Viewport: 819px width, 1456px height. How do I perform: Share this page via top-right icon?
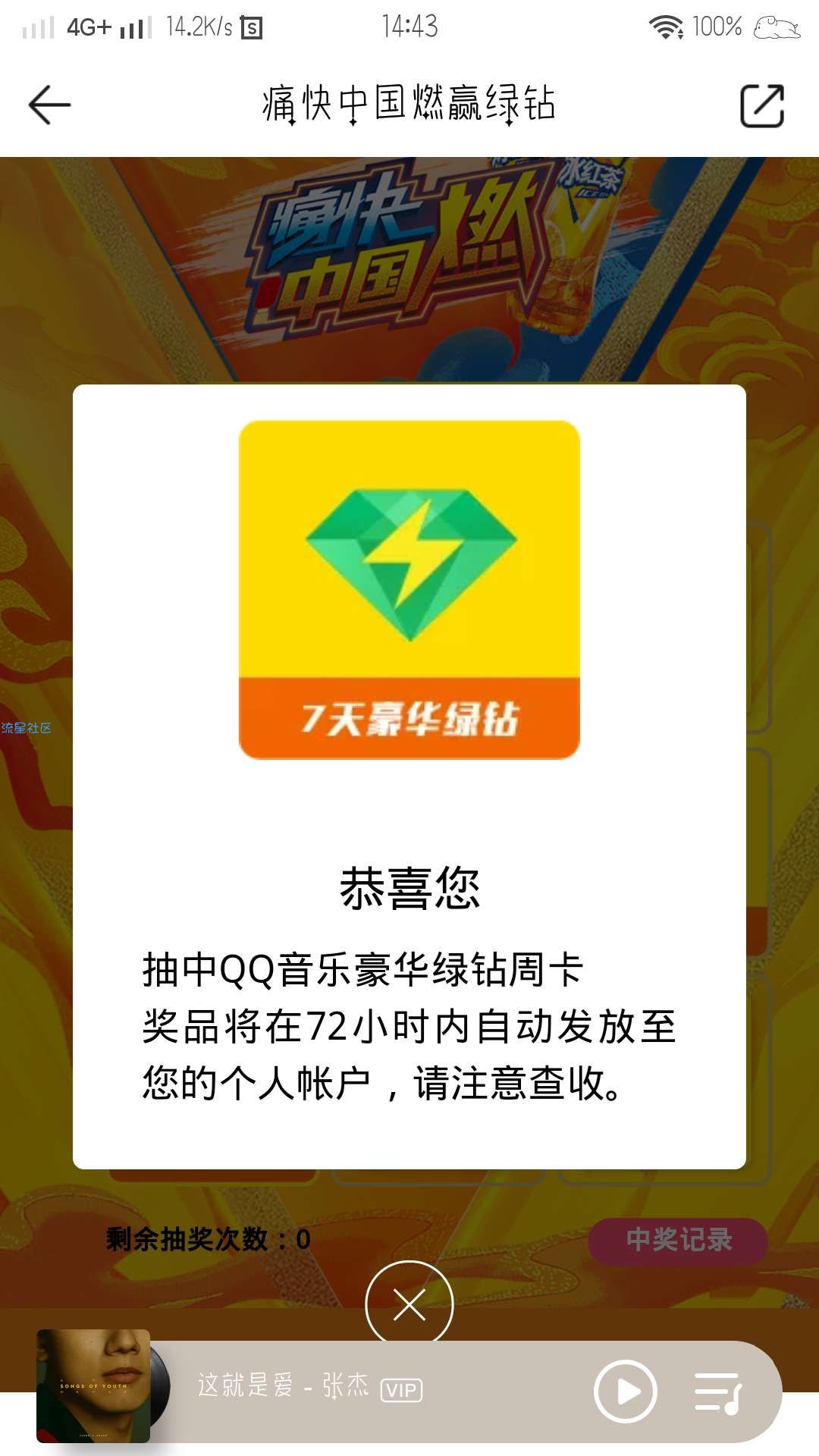(x=761, y=105)
